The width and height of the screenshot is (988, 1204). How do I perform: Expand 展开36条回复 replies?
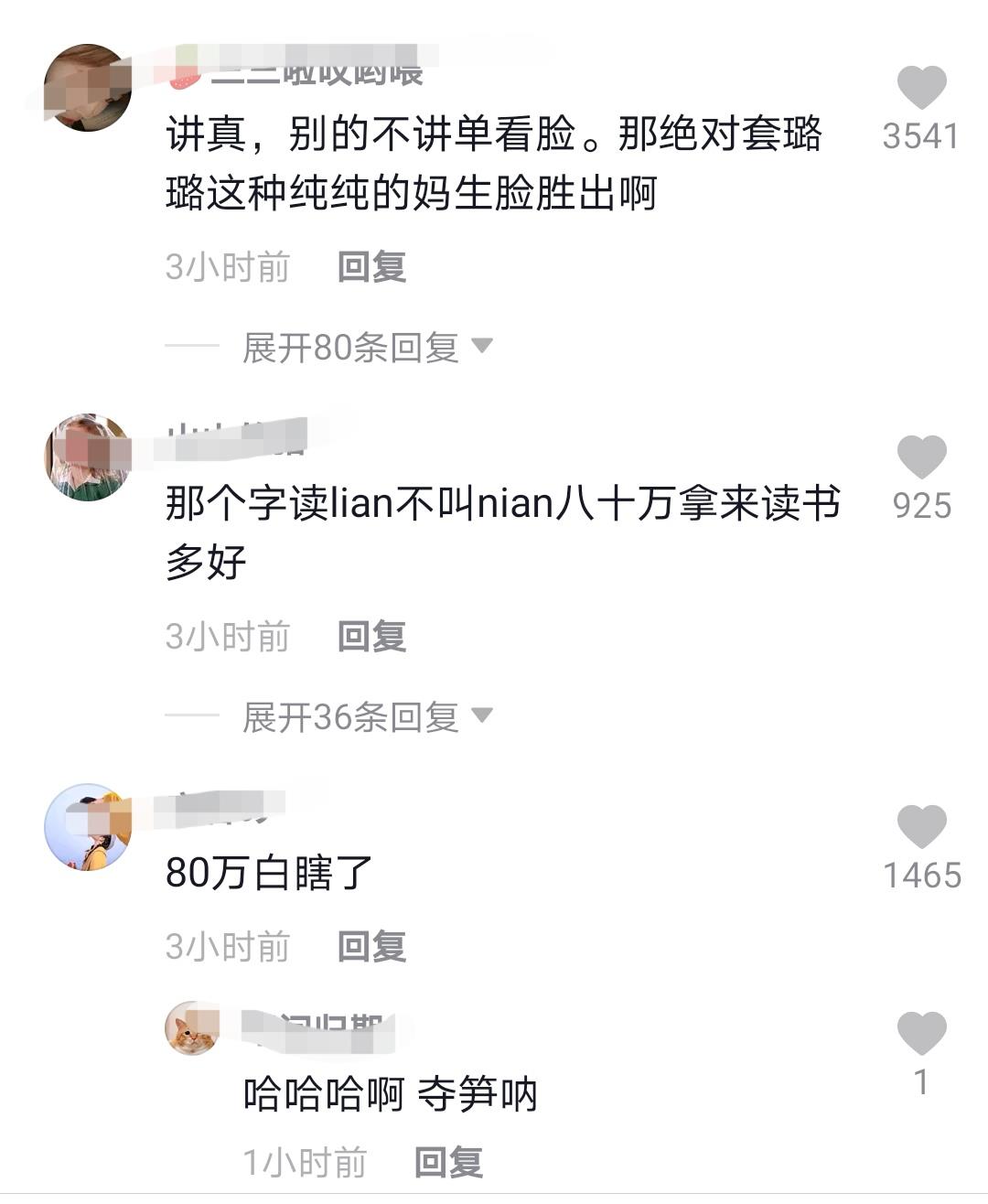[366, 717]
